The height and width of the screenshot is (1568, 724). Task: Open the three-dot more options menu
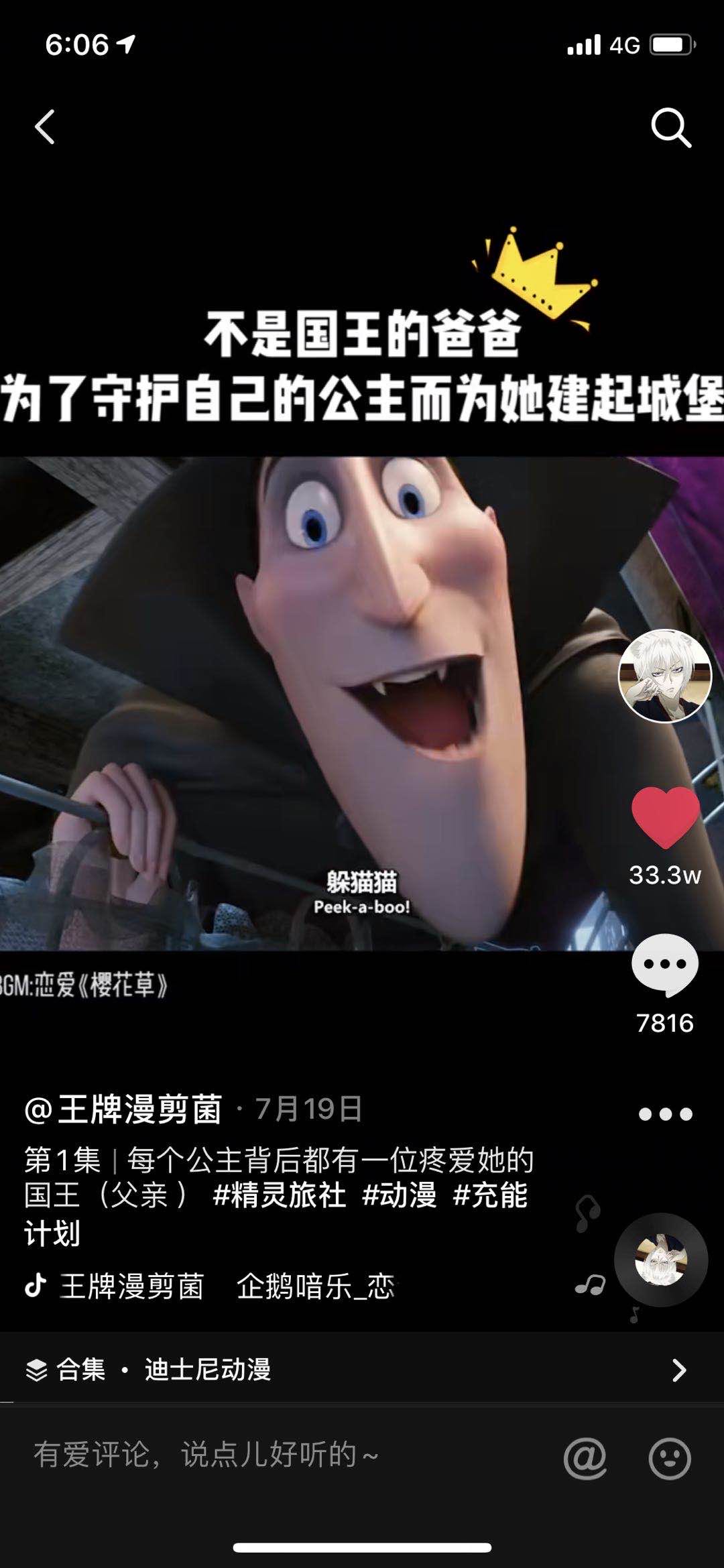(x=665, y=1114)
